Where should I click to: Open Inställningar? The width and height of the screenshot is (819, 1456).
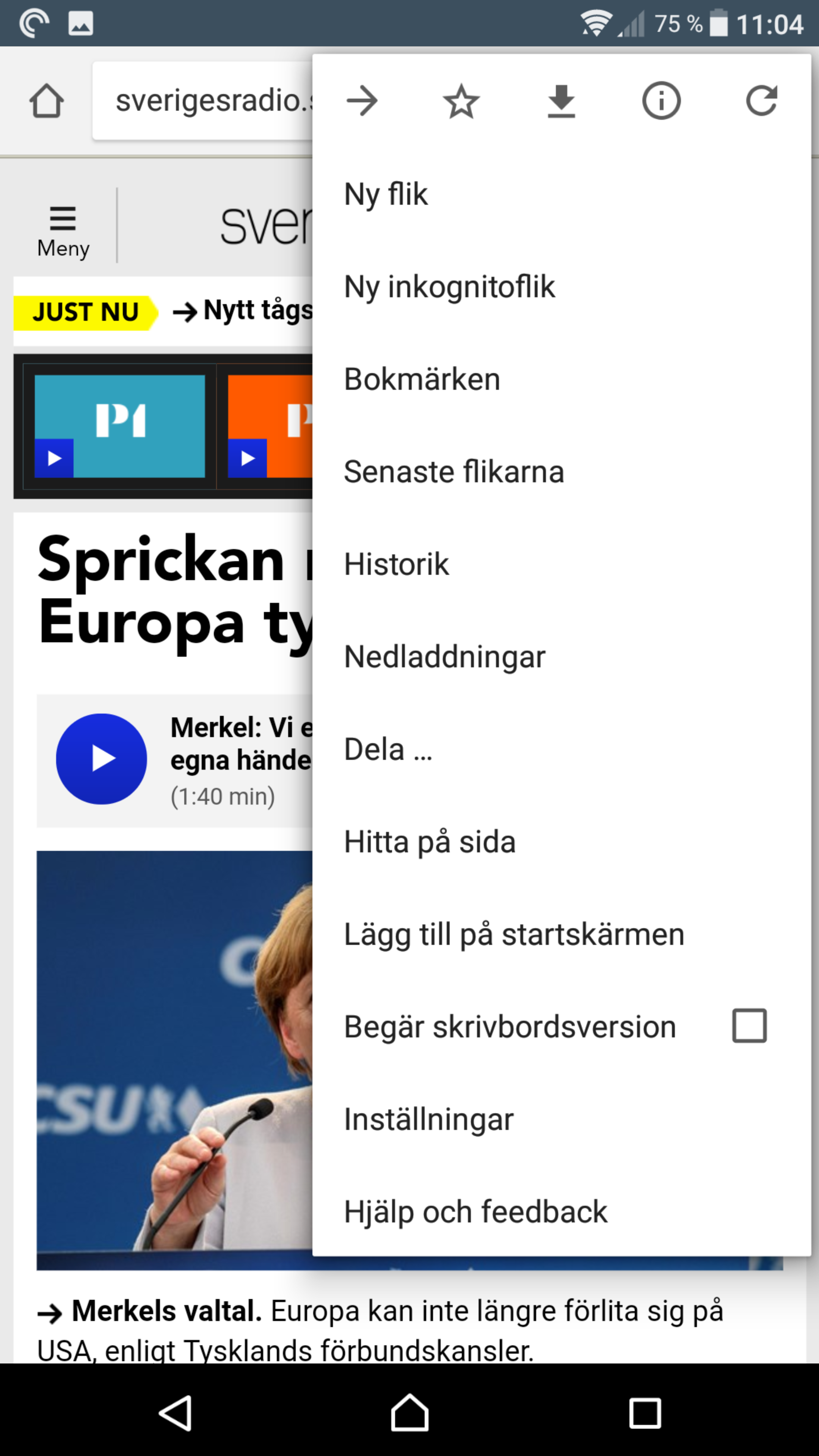click(x=428, y=1119)
